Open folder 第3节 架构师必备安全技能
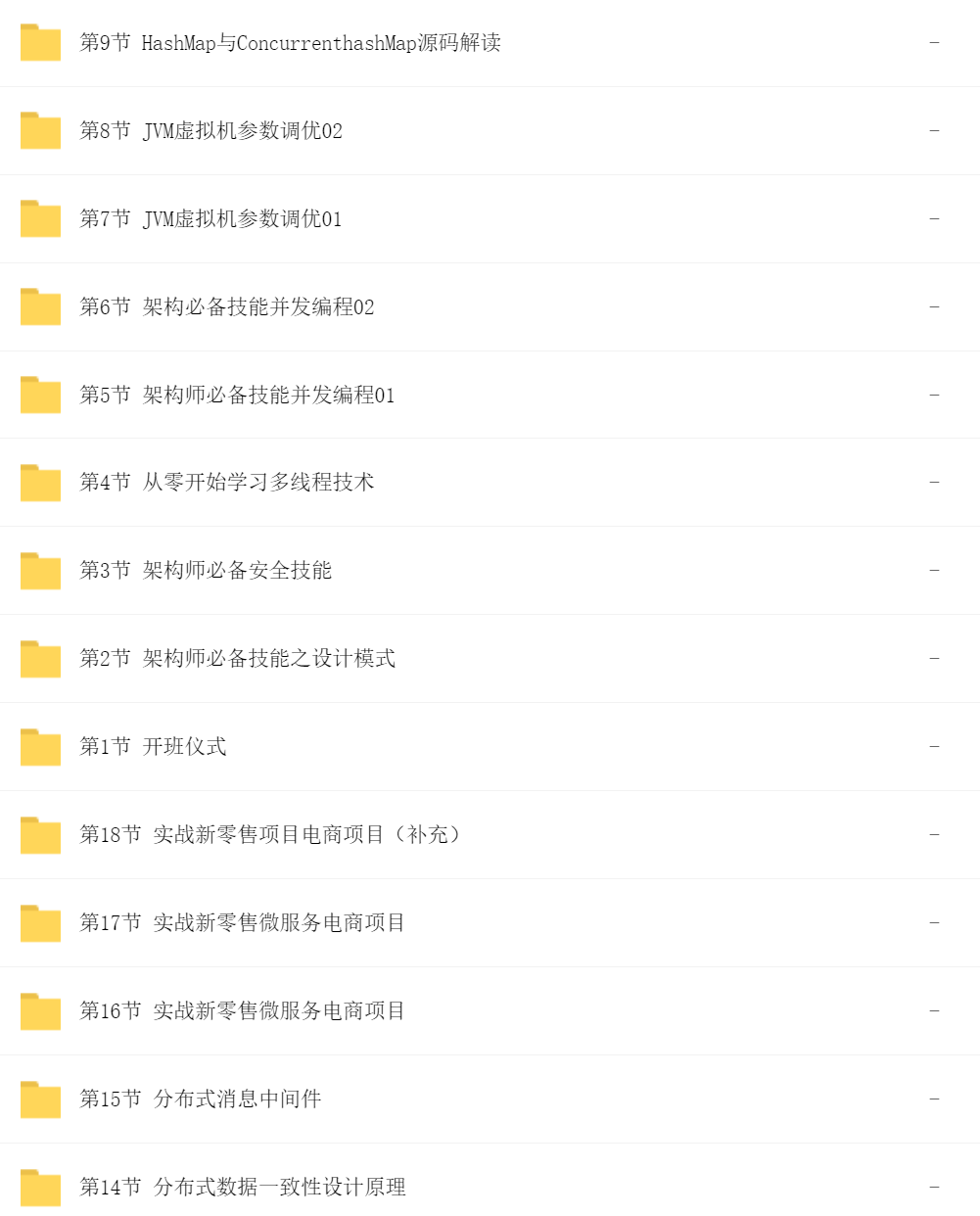This screenshot has height=1216, width=980. tap(206, 571)
